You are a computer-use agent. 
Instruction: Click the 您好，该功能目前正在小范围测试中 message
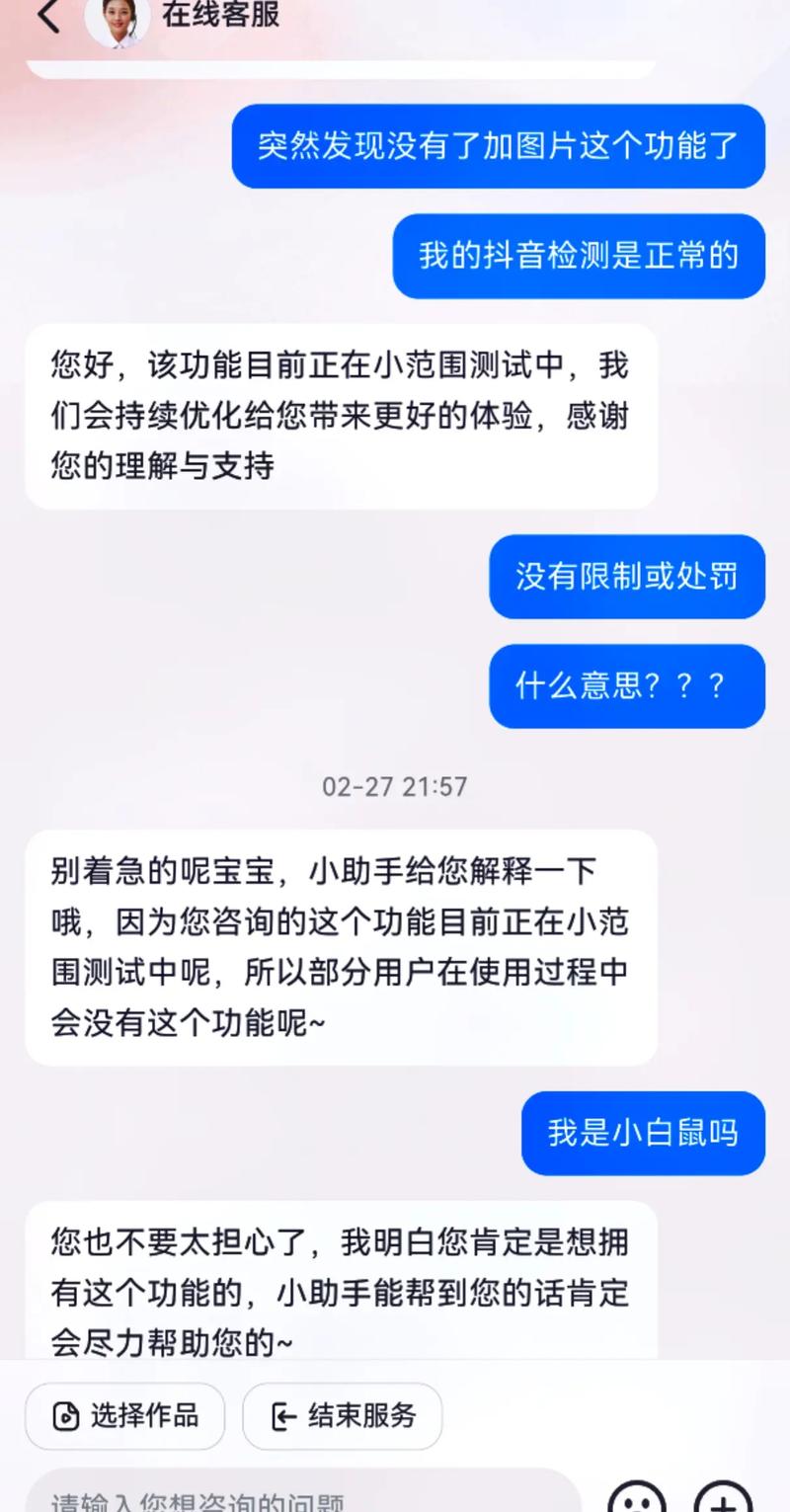(342, 413)
